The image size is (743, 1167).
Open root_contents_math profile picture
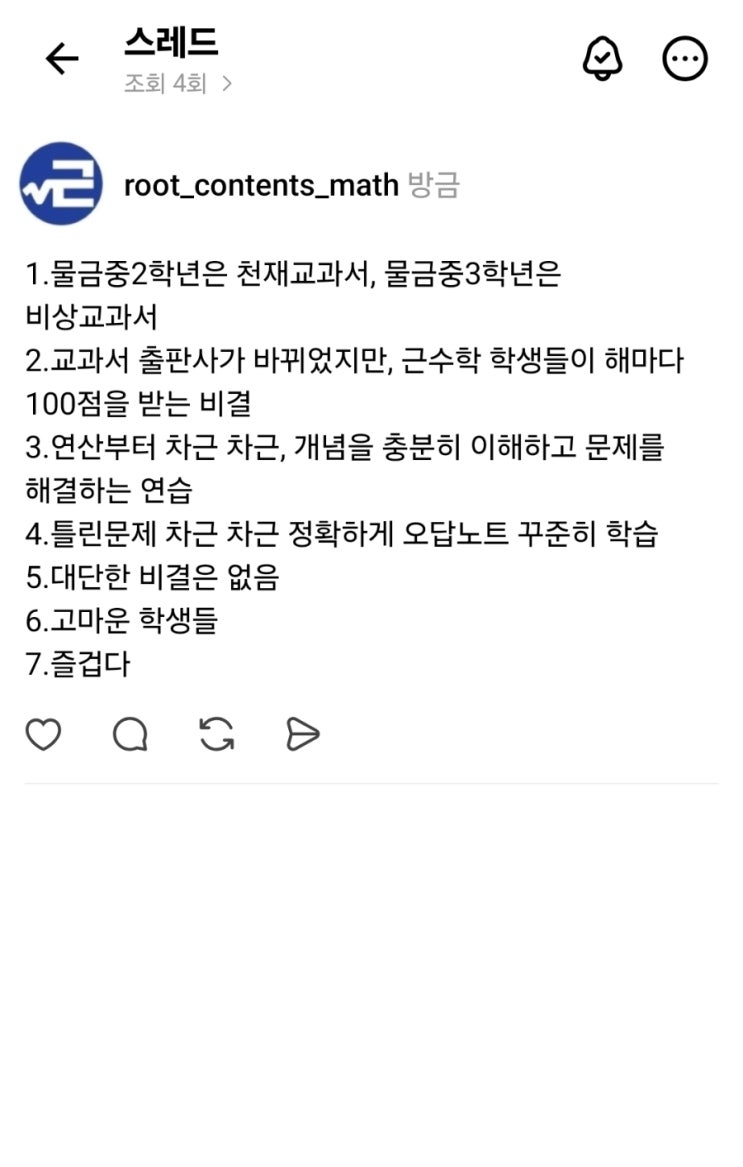click(x=61, y=183)
